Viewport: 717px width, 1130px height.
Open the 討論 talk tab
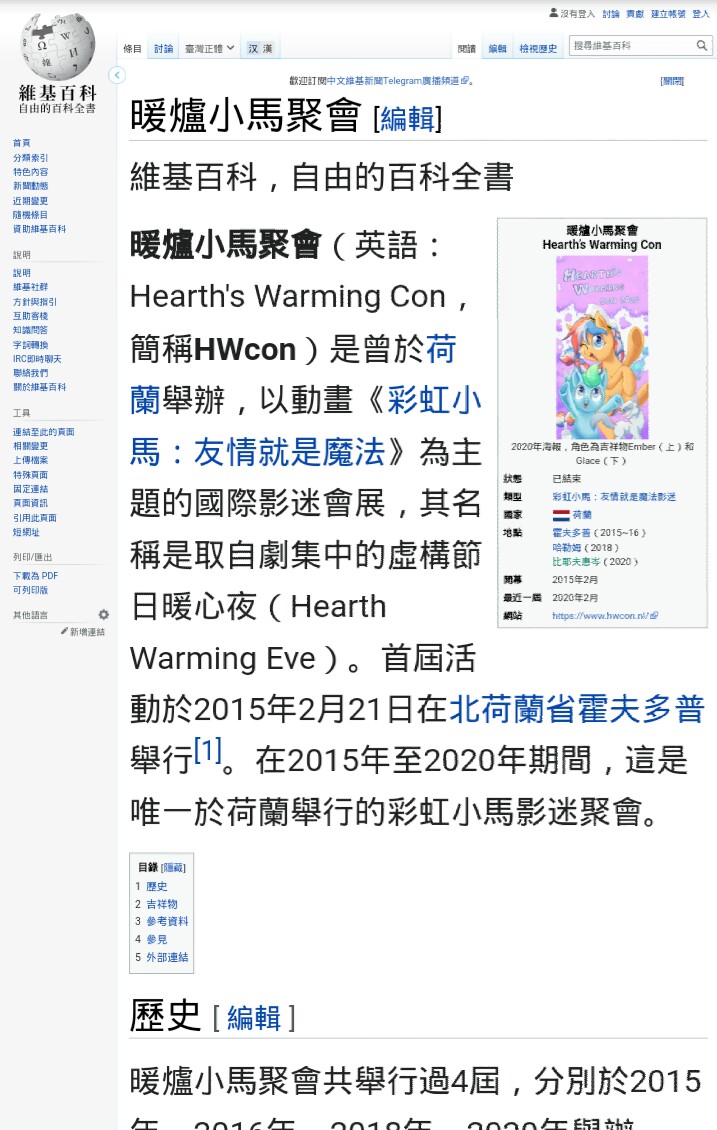[x=163, y=48]
